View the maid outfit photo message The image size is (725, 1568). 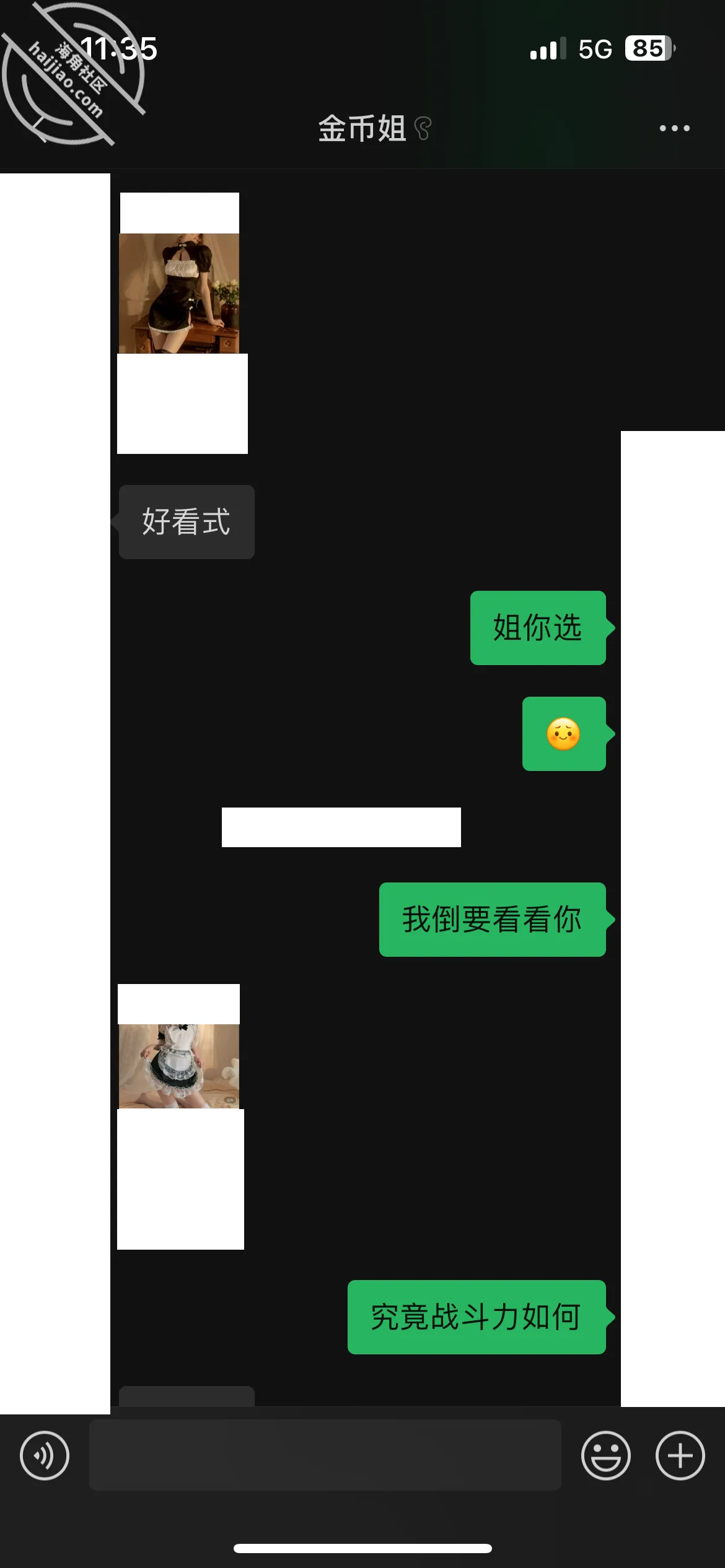(179, 1066)
